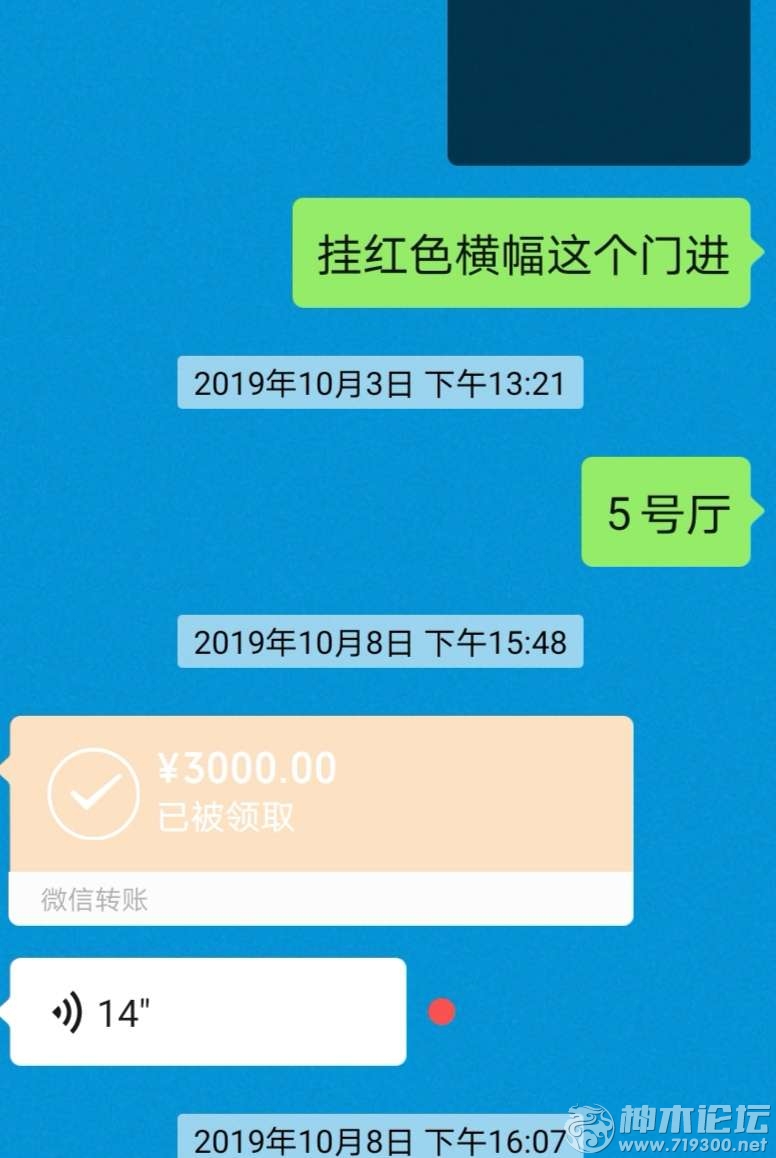776x1158 pixels.
Task: Play the 14-second voice message
Action: click(x=208, y=1012)
